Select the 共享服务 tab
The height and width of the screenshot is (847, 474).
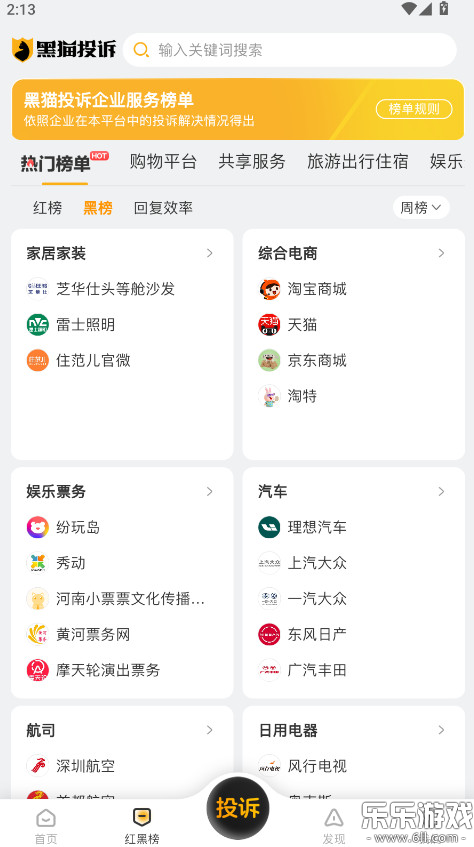[x=252, y=162]
